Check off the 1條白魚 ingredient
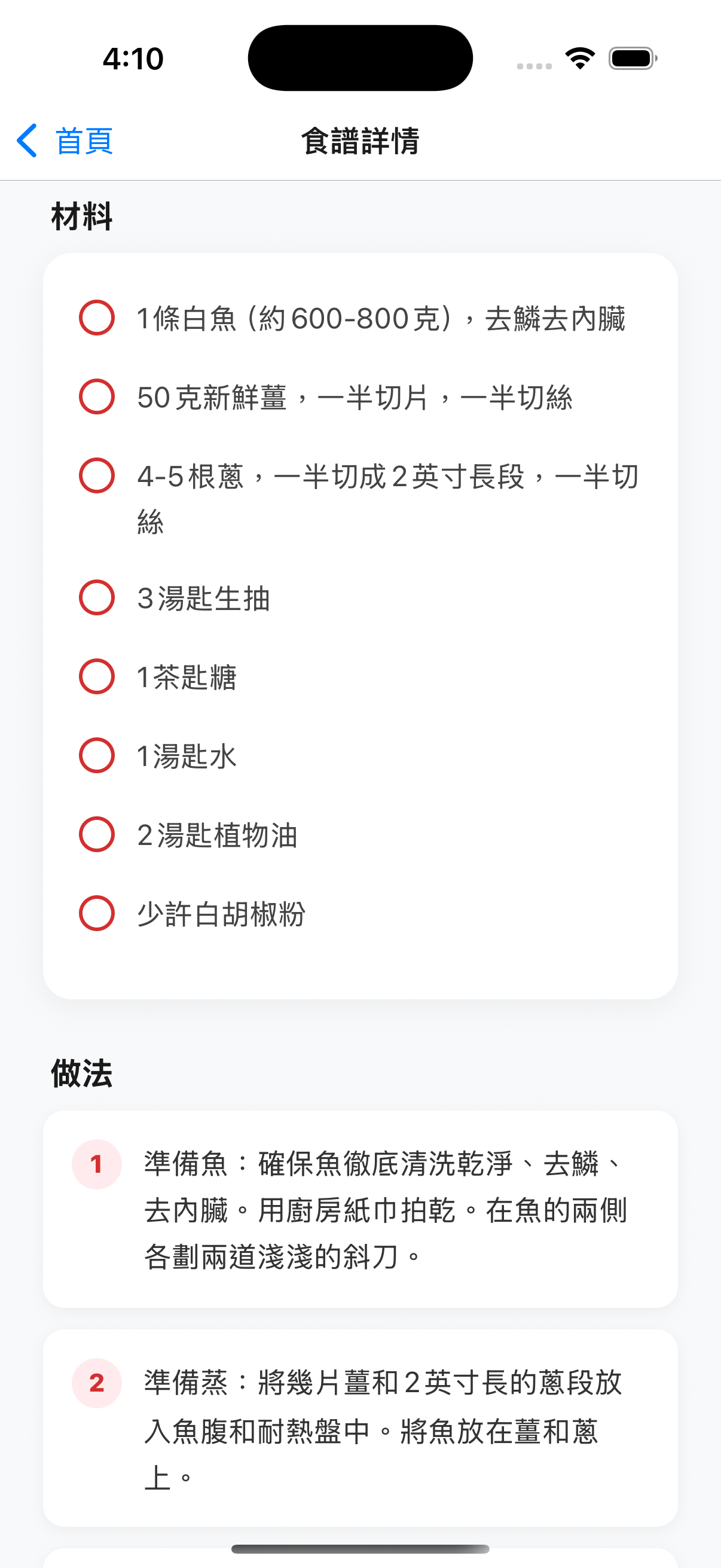Viewport: 721px width, 1568px height. pos(97,318)
